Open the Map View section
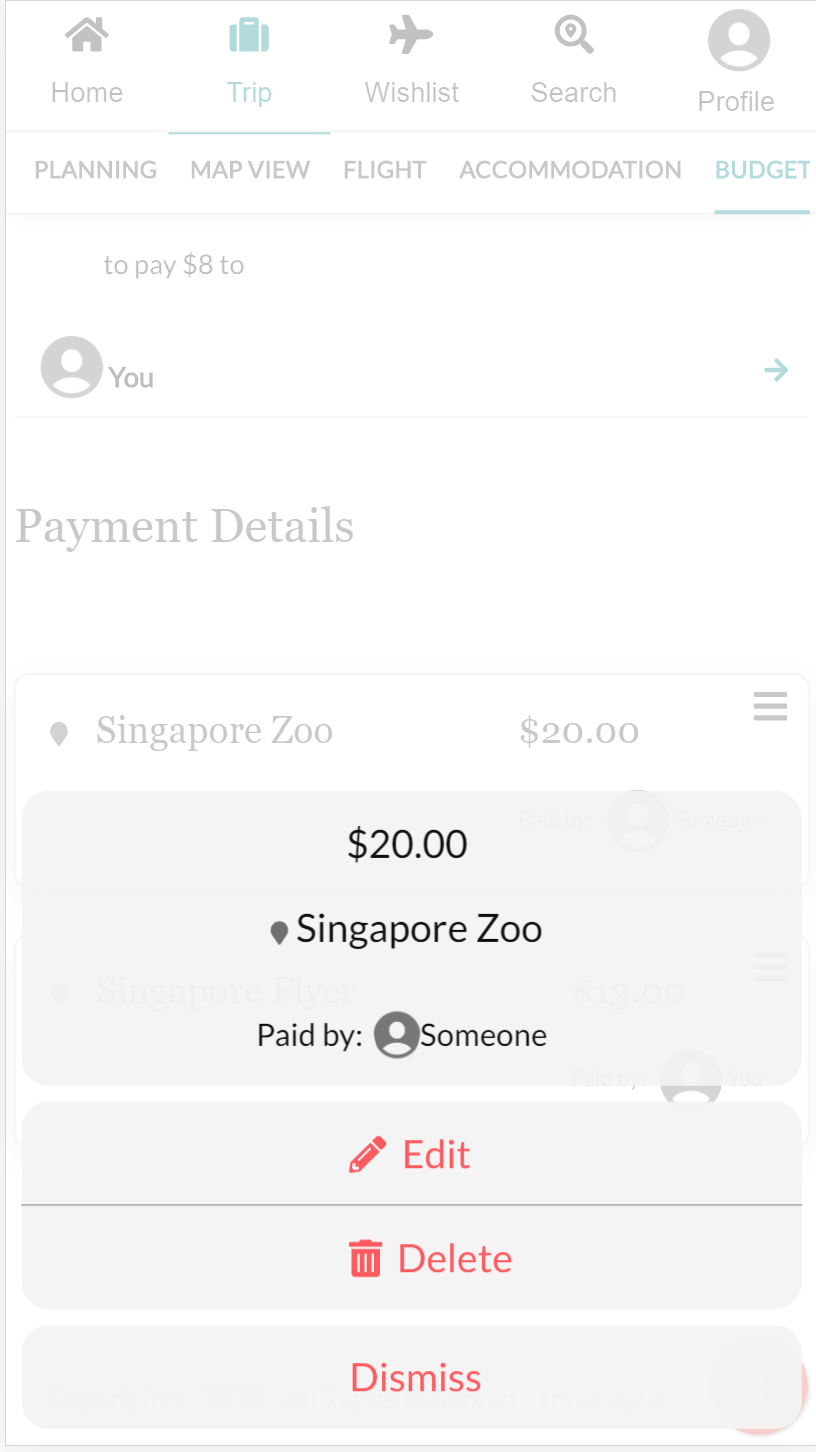The image size is (816, 1452). click(250, 170)
